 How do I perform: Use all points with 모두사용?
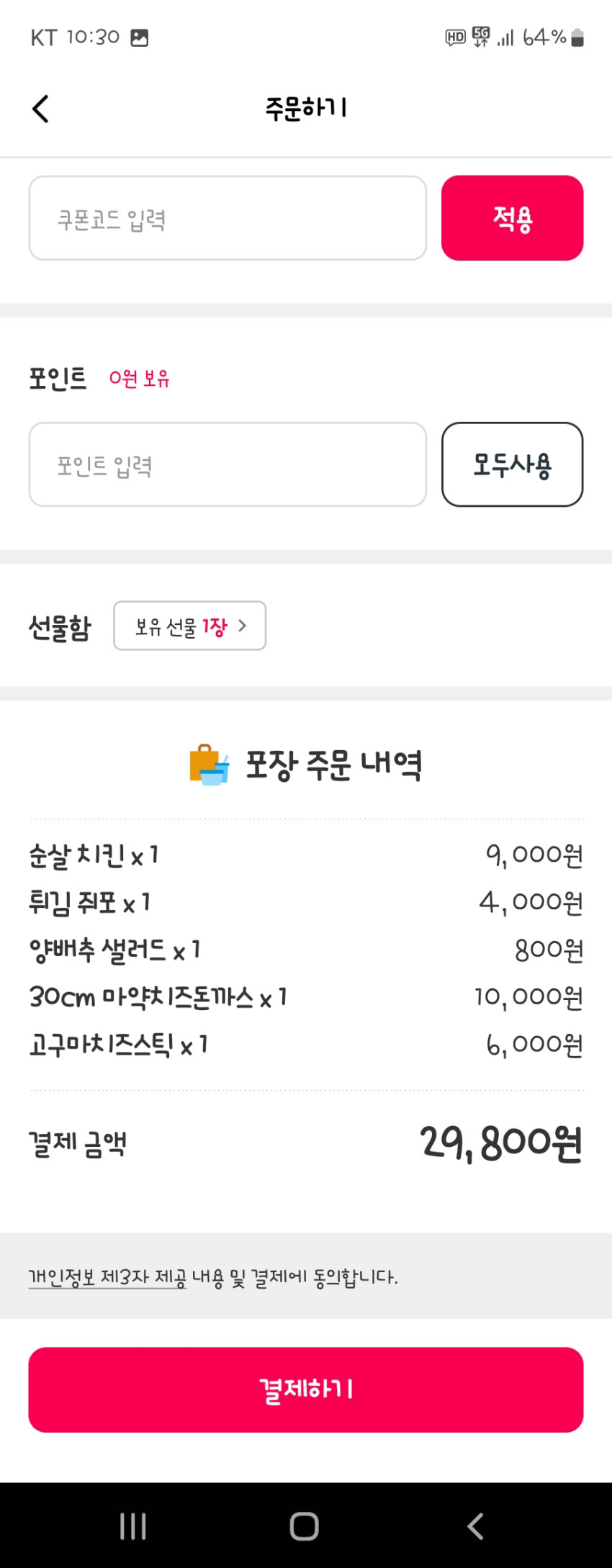(512, 464)
